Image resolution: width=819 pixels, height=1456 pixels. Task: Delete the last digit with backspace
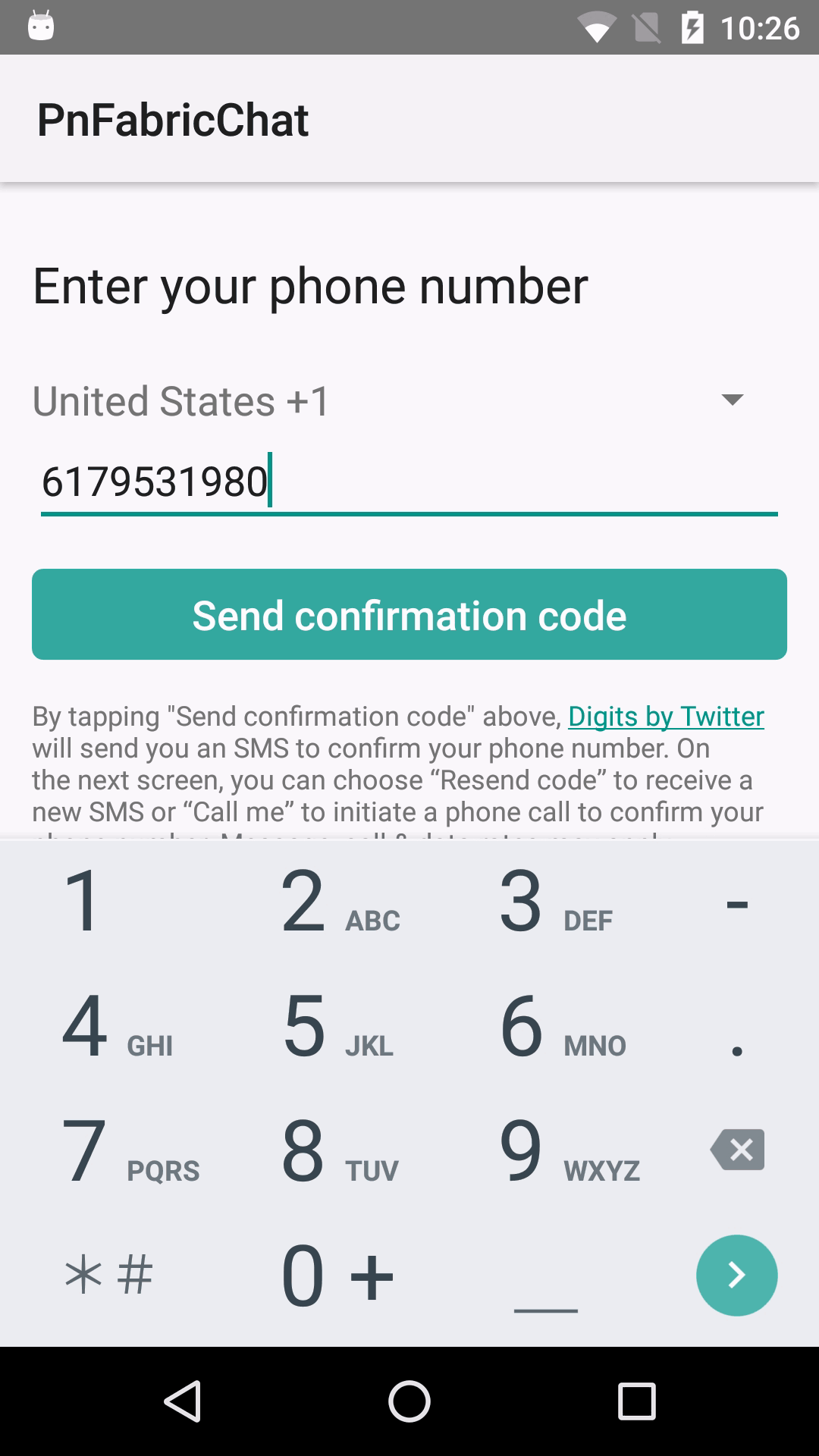pos(737,1150)
